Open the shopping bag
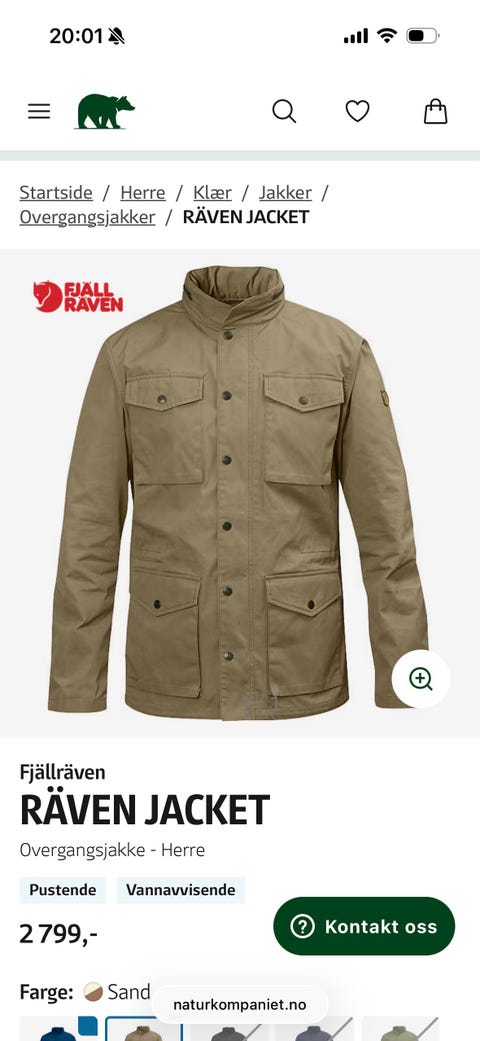Screen dimensions: 480x1041 click(x=436, y=111)
